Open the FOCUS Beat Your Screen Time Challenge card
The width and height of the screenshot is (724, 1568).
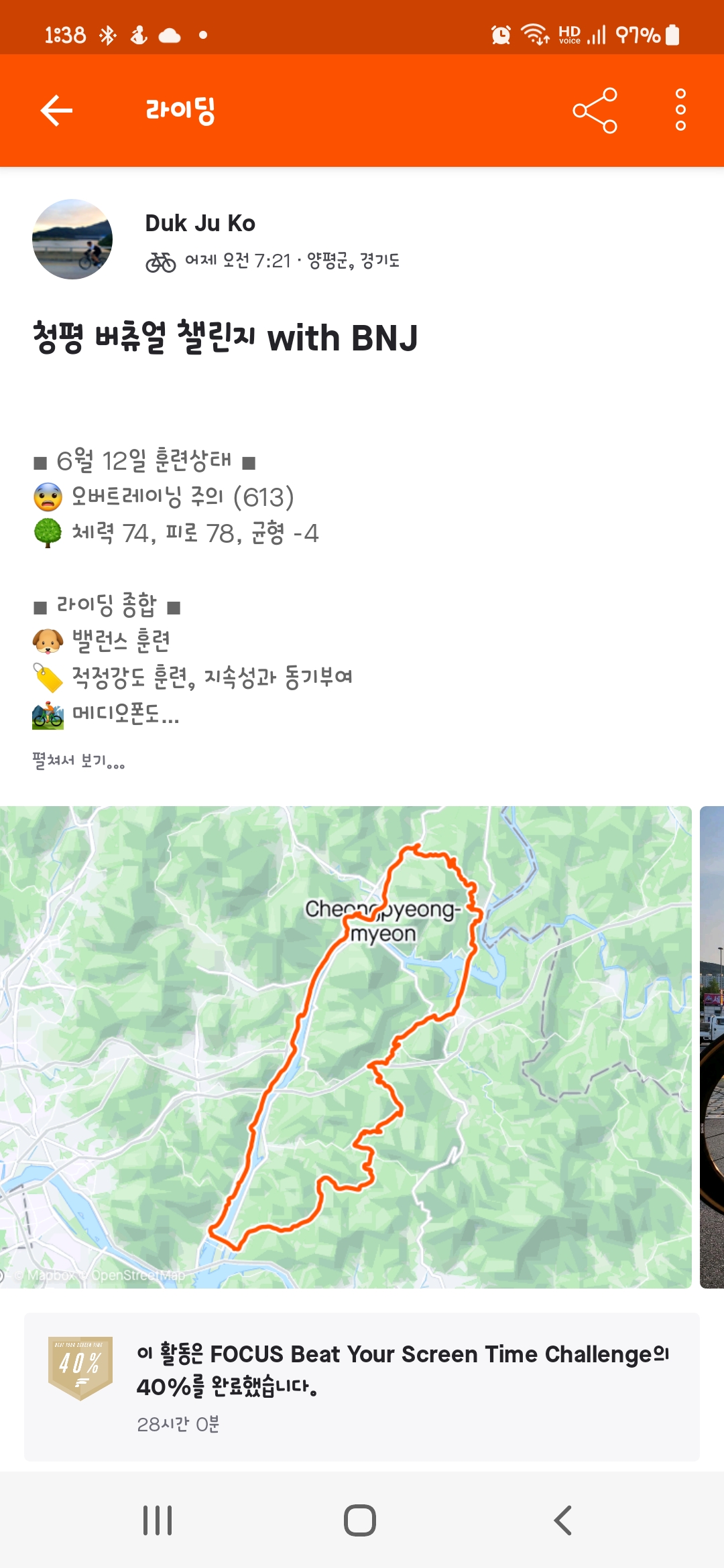(362, 1387)
